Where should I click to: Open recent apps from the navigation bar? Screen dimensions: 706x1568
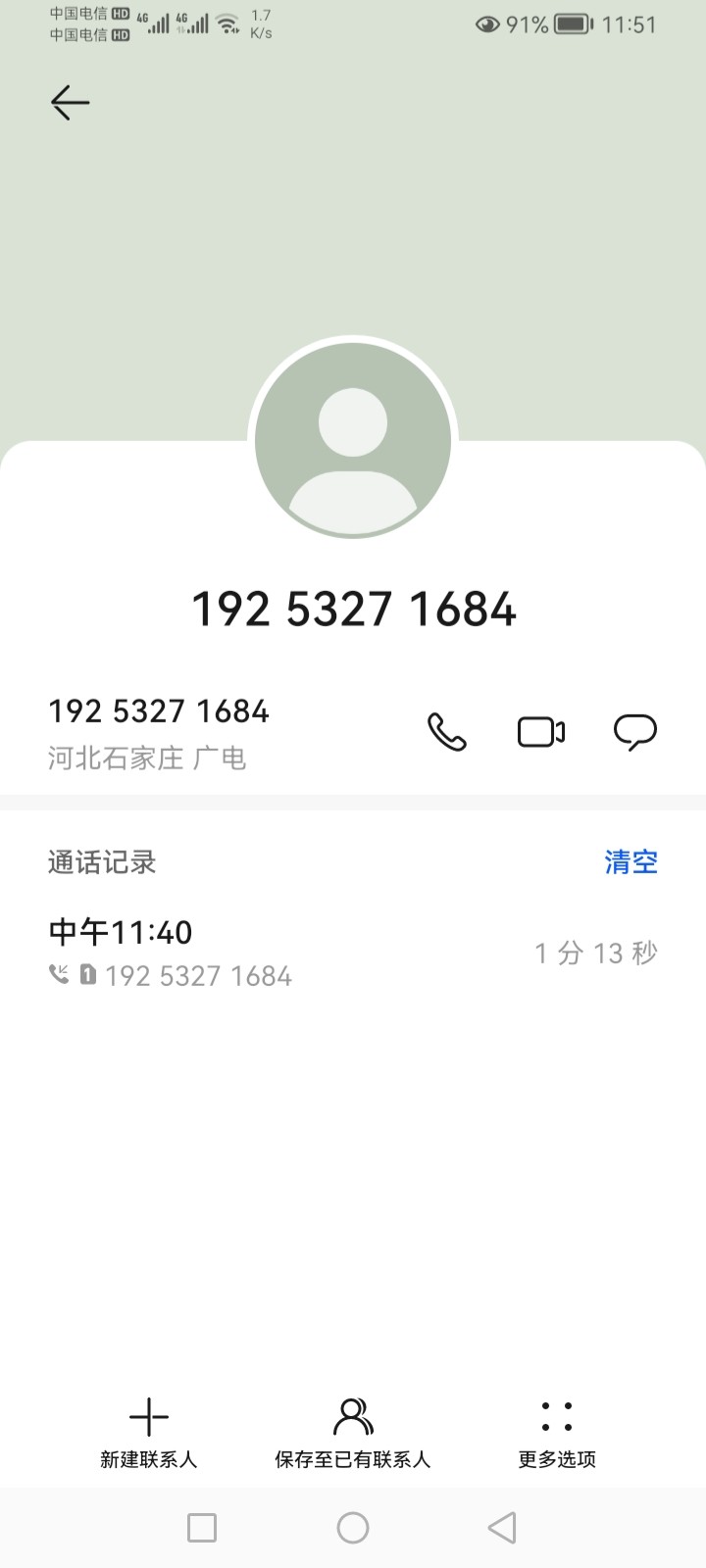click(202, 1528)
